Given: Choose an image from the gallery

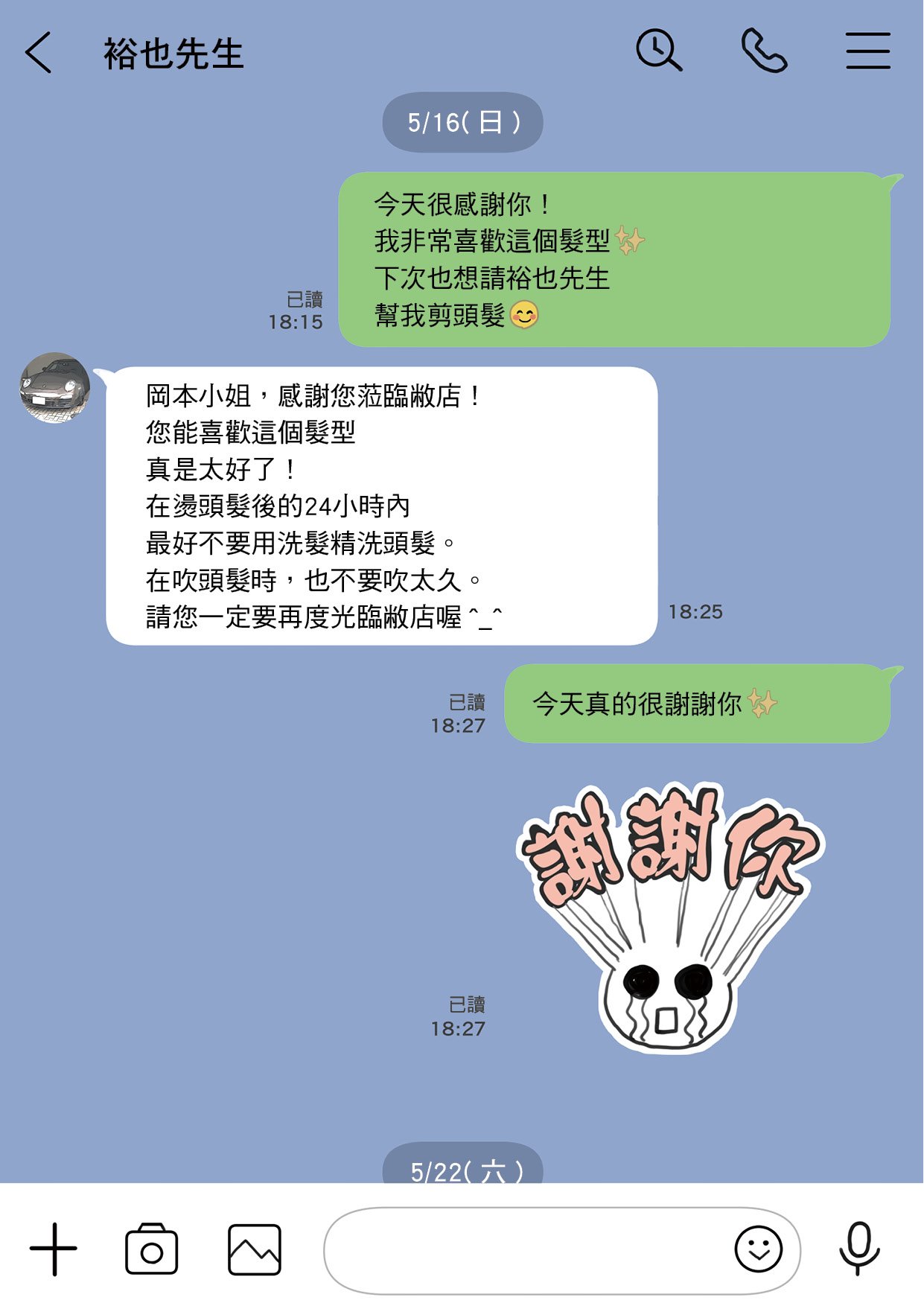Looking at the screenshot, I should tap(254, 1249).
